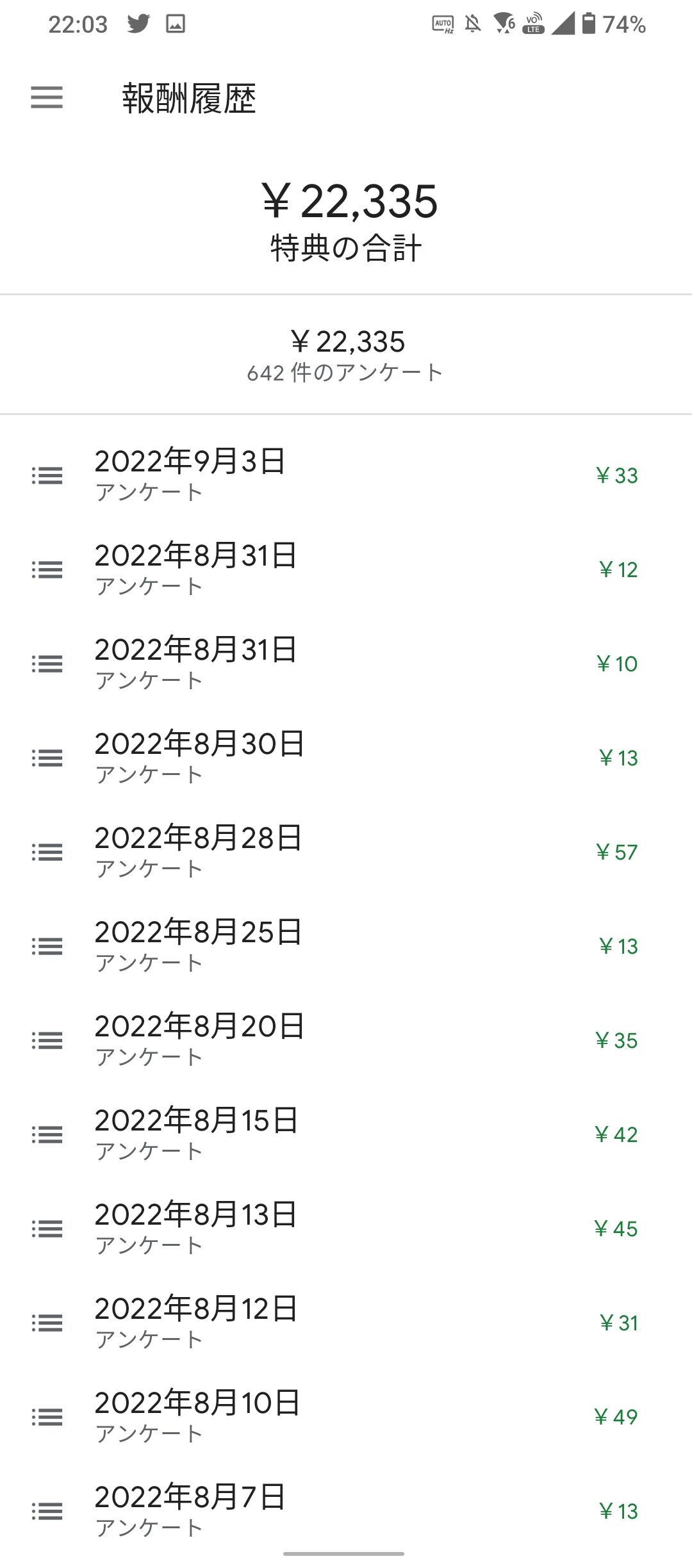View the 2022年8月30日 survey reward
Viewport: 692px width, 1568px height.
click(192, 757)
